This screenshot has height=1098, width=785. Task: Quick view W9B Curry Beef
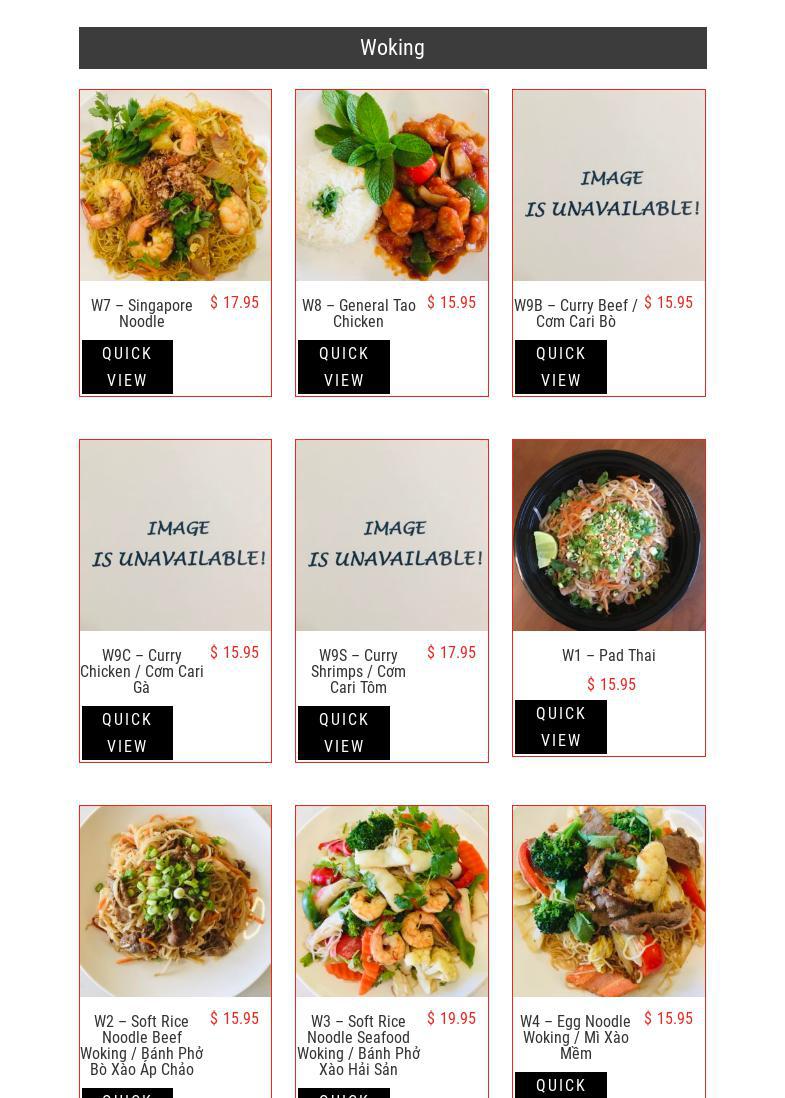pyautogui.click(x=560, y=367)
